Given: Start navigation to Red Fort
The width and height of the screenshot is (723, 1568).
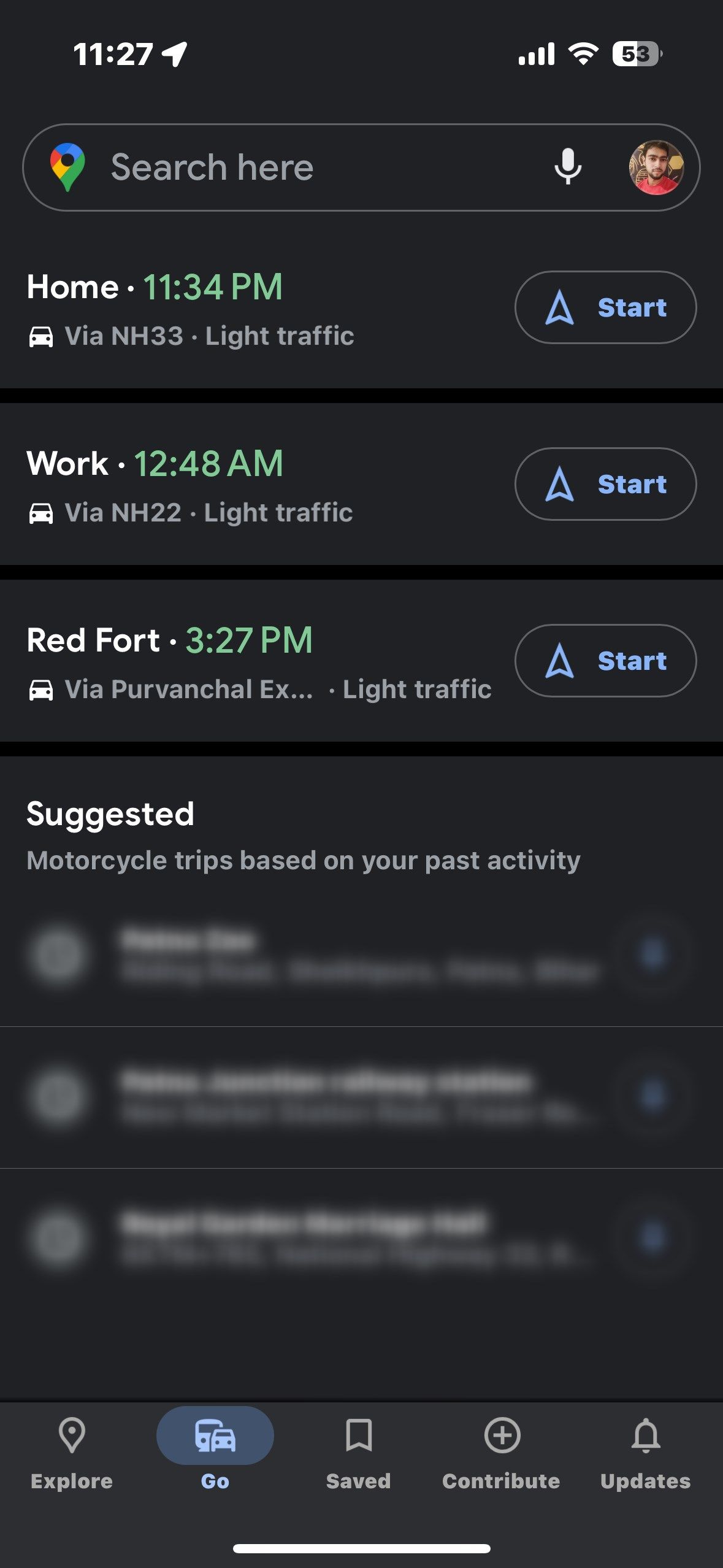Looking at the screenshot, I should [x=605, y=661].
